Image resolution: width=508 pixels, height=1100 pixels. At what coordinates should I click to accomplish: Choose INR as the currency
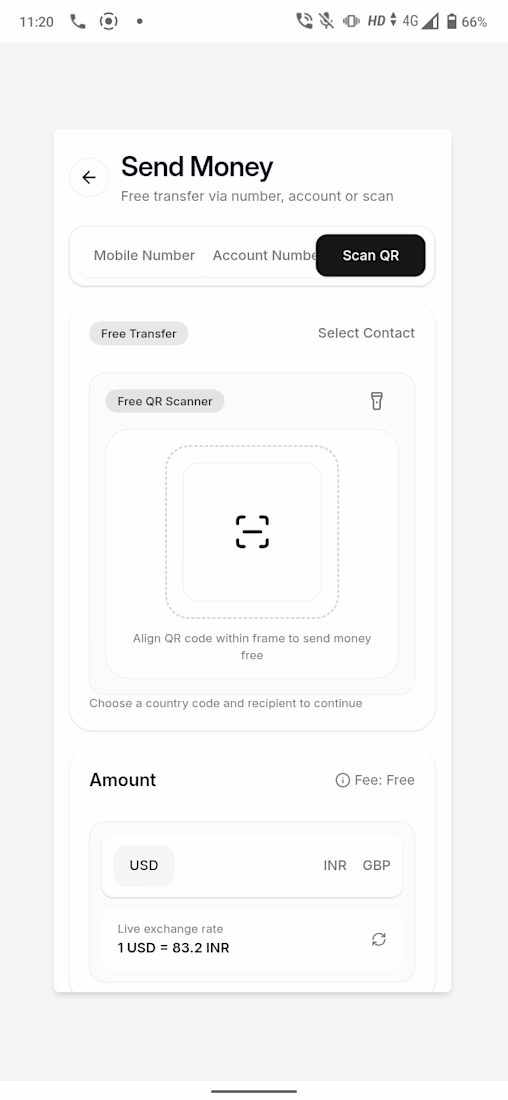tap(335, 865)
